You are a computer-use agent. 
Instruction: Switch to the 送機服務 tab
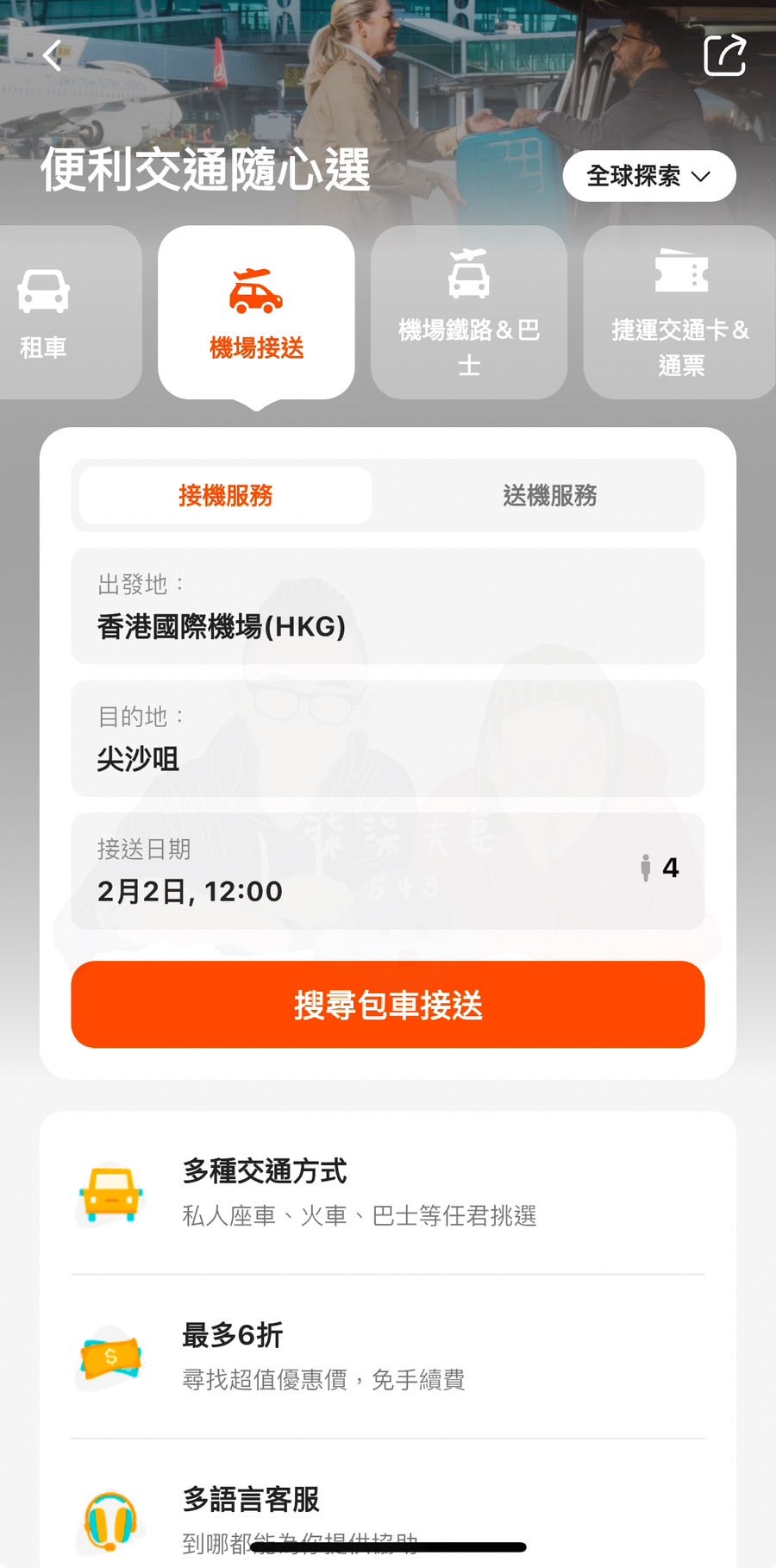tap(552, 496)
